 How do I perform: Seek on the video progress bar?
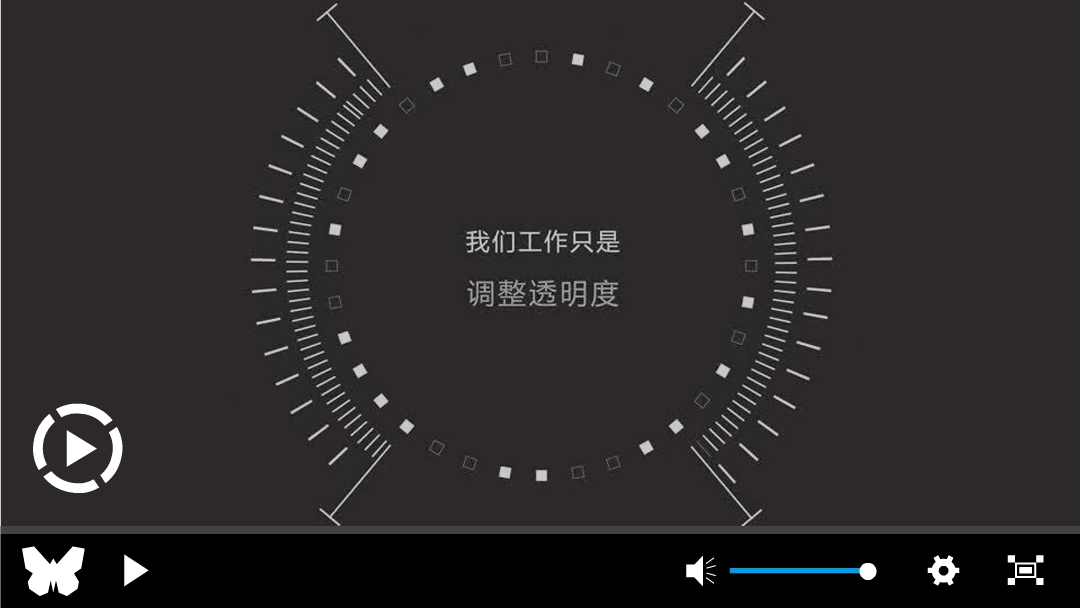(x=540, y=530)
